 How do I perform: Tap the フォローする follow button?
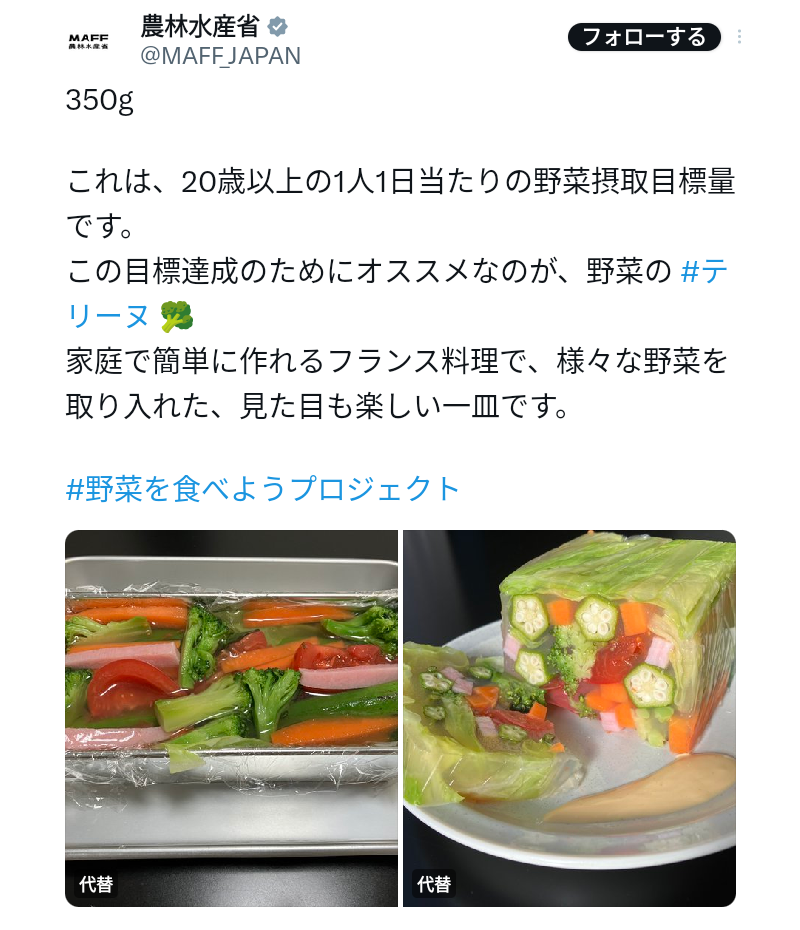(644, 37)
